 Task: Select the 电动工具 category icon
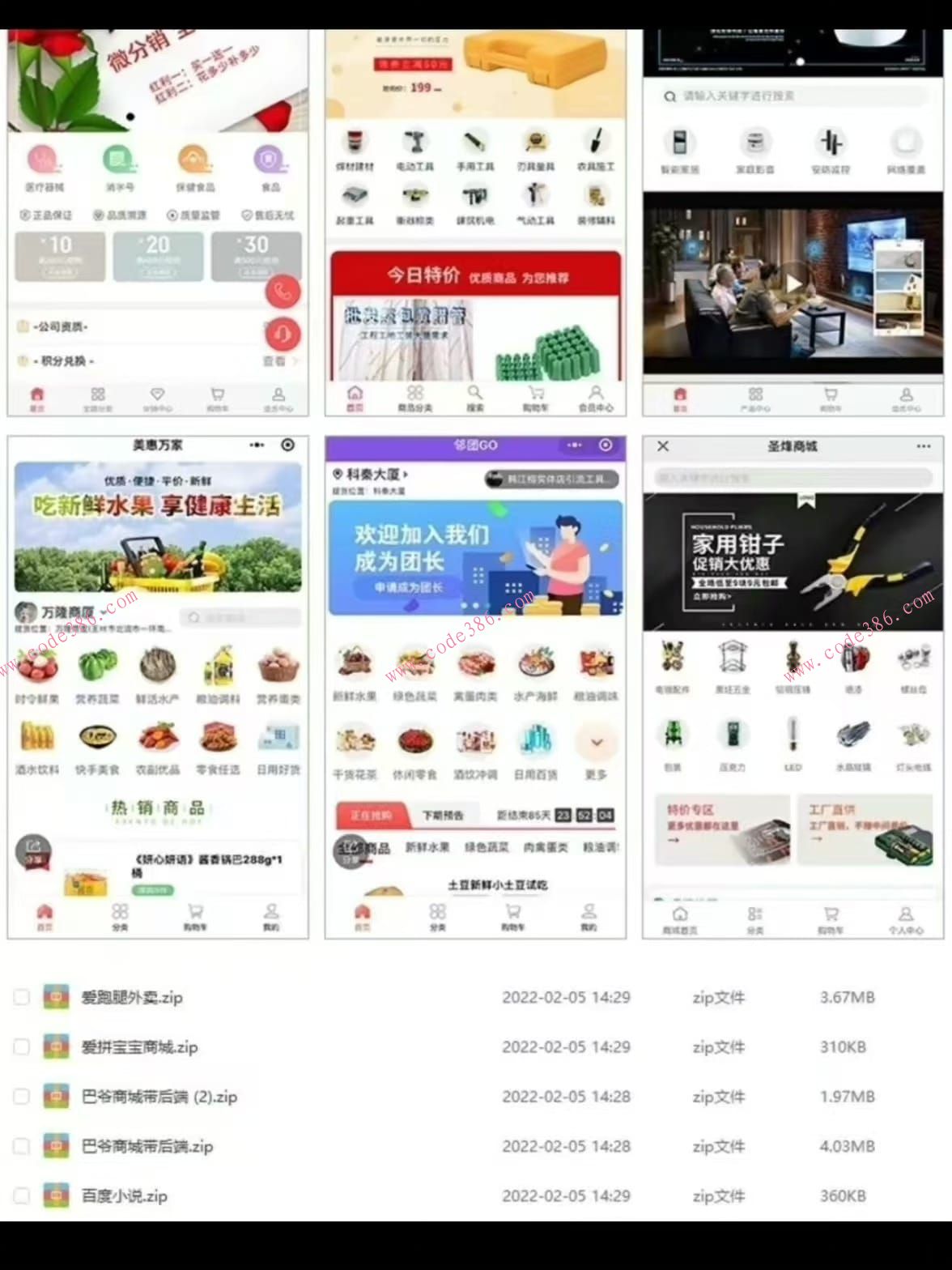point(415,146)
